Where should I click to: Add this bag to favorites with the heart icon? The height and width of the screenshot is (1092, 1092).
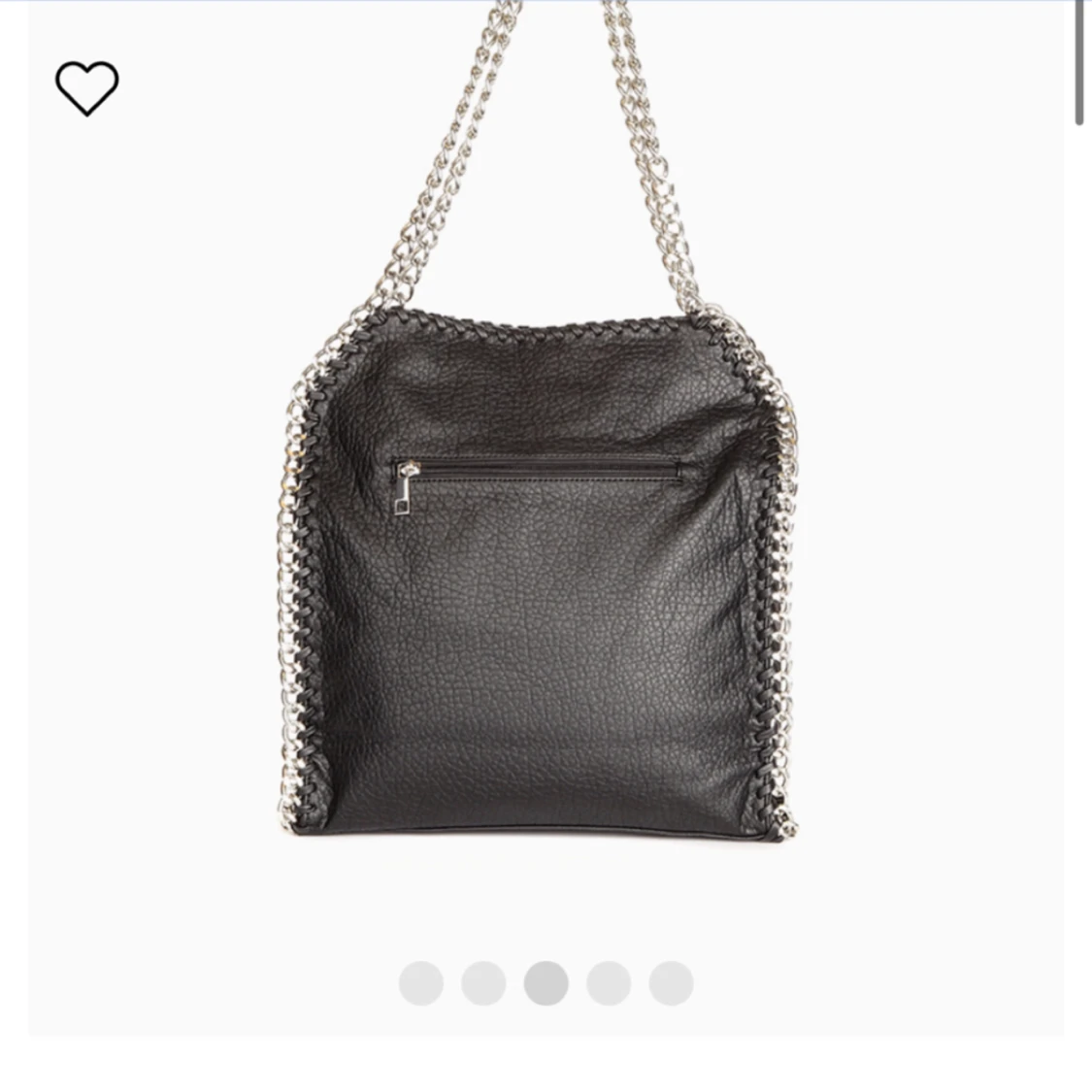click(x=86, y=87)
